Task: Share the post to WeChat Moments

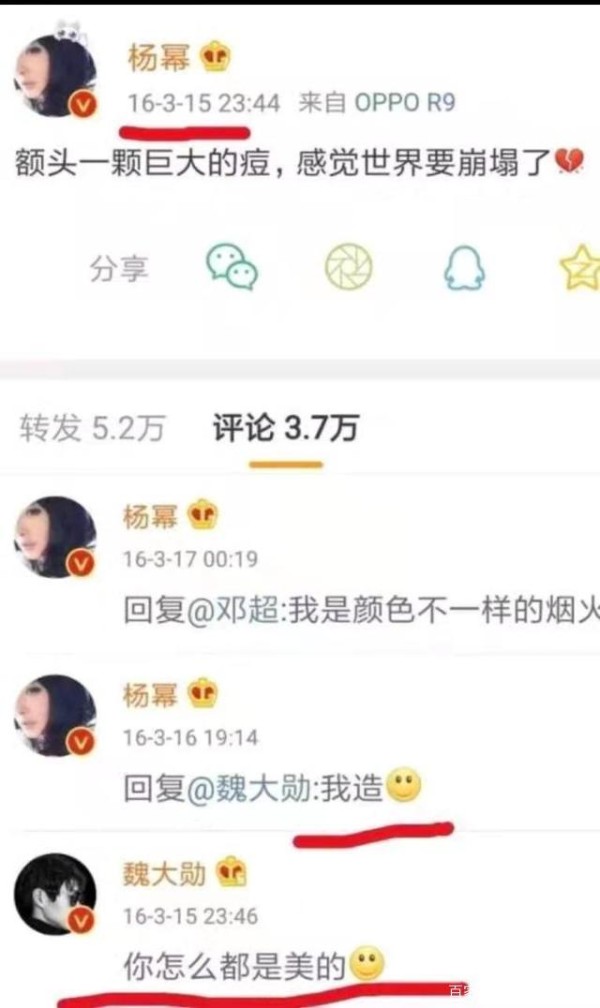Action: point(349,266)
